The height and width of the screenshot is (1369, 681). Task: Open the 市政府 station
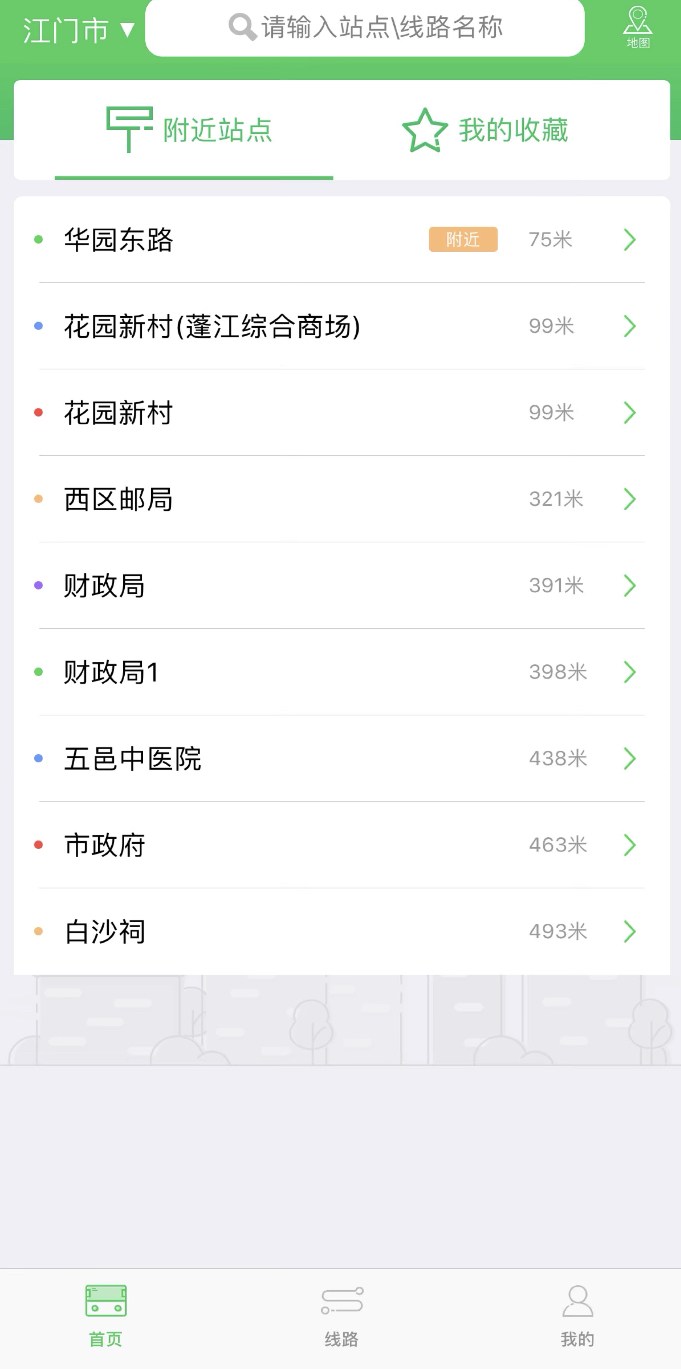[x=340, y=845]
